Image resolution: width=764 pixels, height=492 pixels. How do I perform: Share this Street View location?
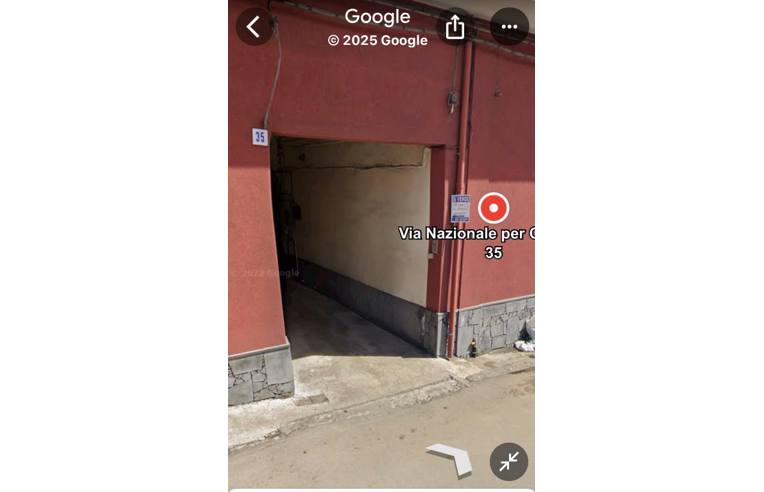[x=455, y=27]
